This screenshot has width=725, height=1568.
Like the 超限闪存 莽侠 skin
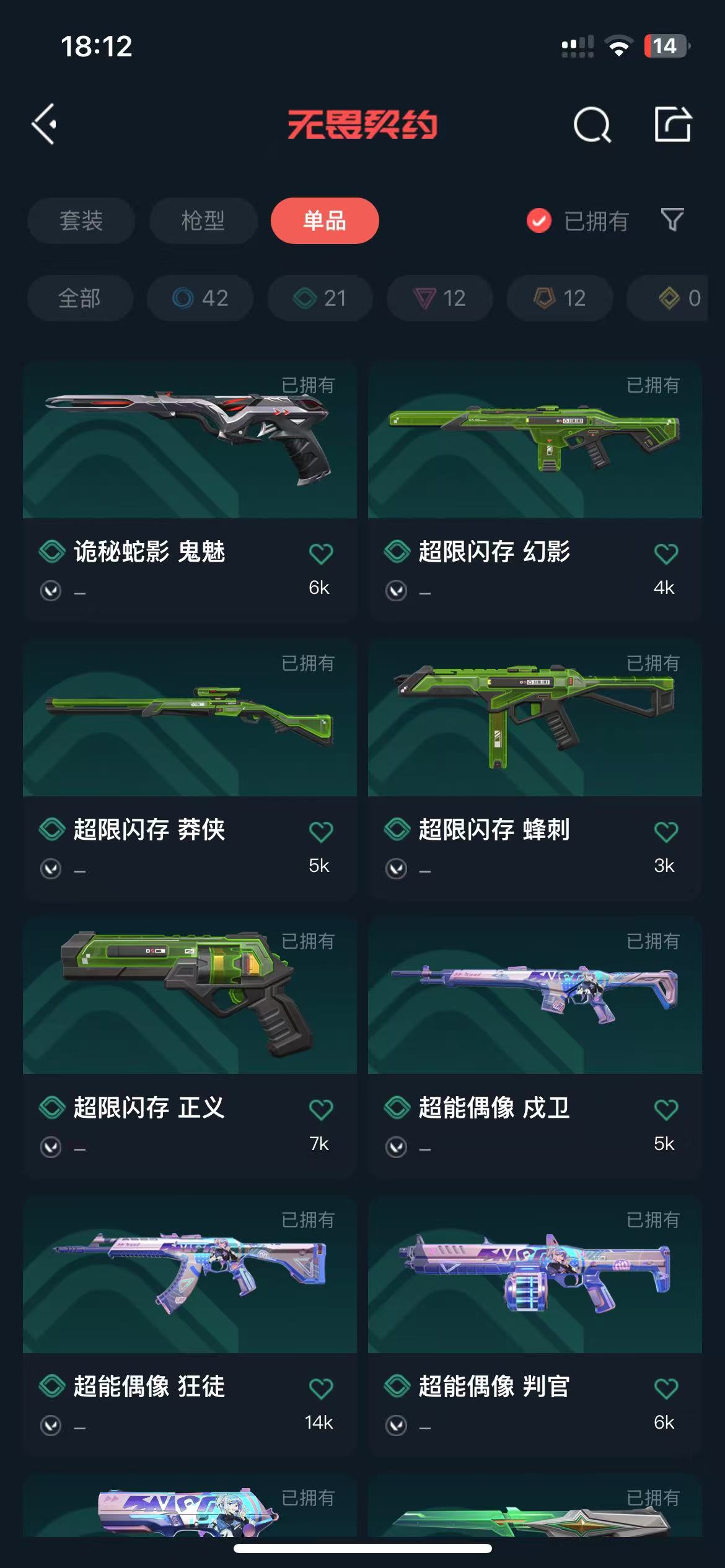[x=320, y=832]
